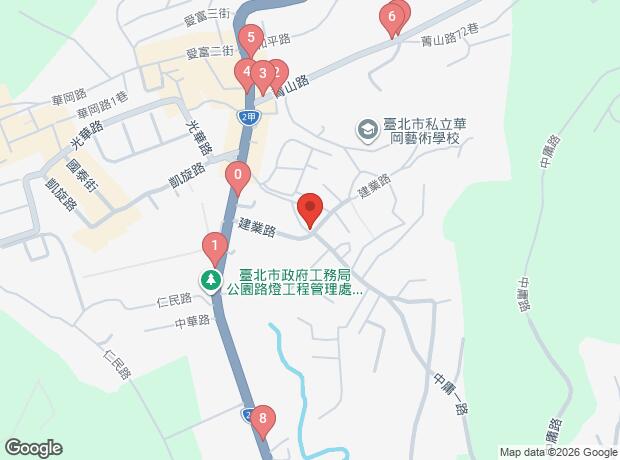Screen dimensions: 620x460
Task: Open map marker number 6
Action: tap(392, 17)
